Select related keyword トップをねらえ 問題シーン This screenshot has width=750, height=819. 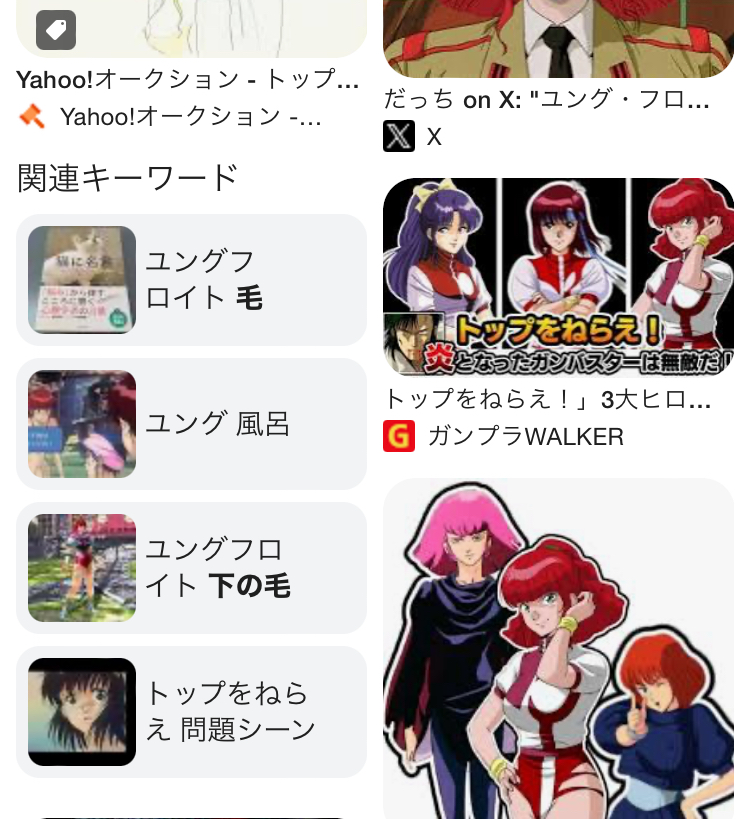(x=191, y=712)
